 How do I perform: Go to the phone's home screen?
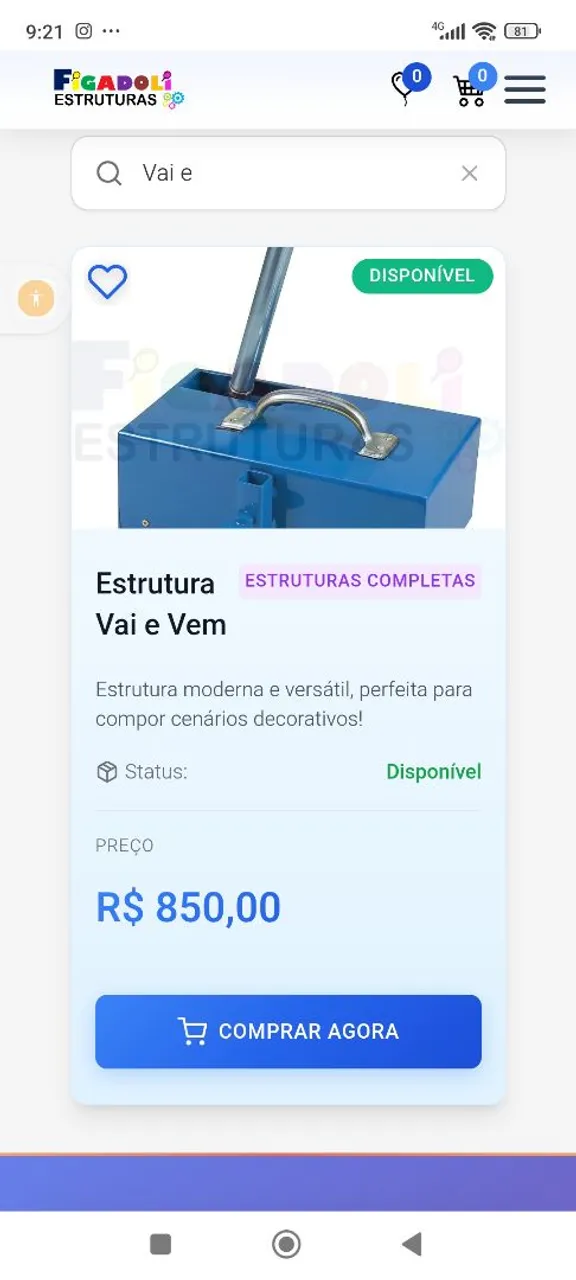point(287,1244)
